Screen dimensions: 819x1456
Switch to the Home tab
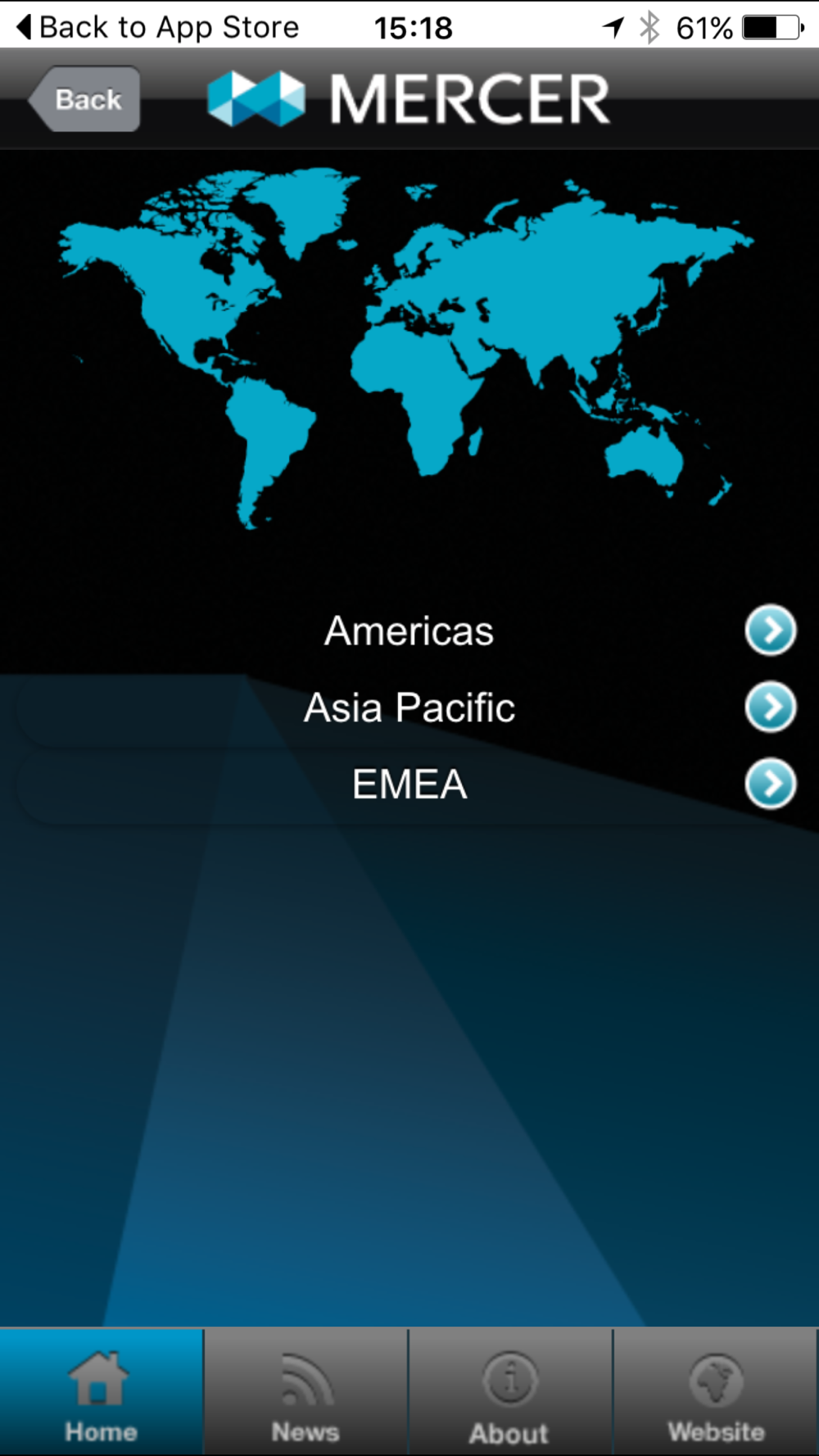[x=101, y=1391]
